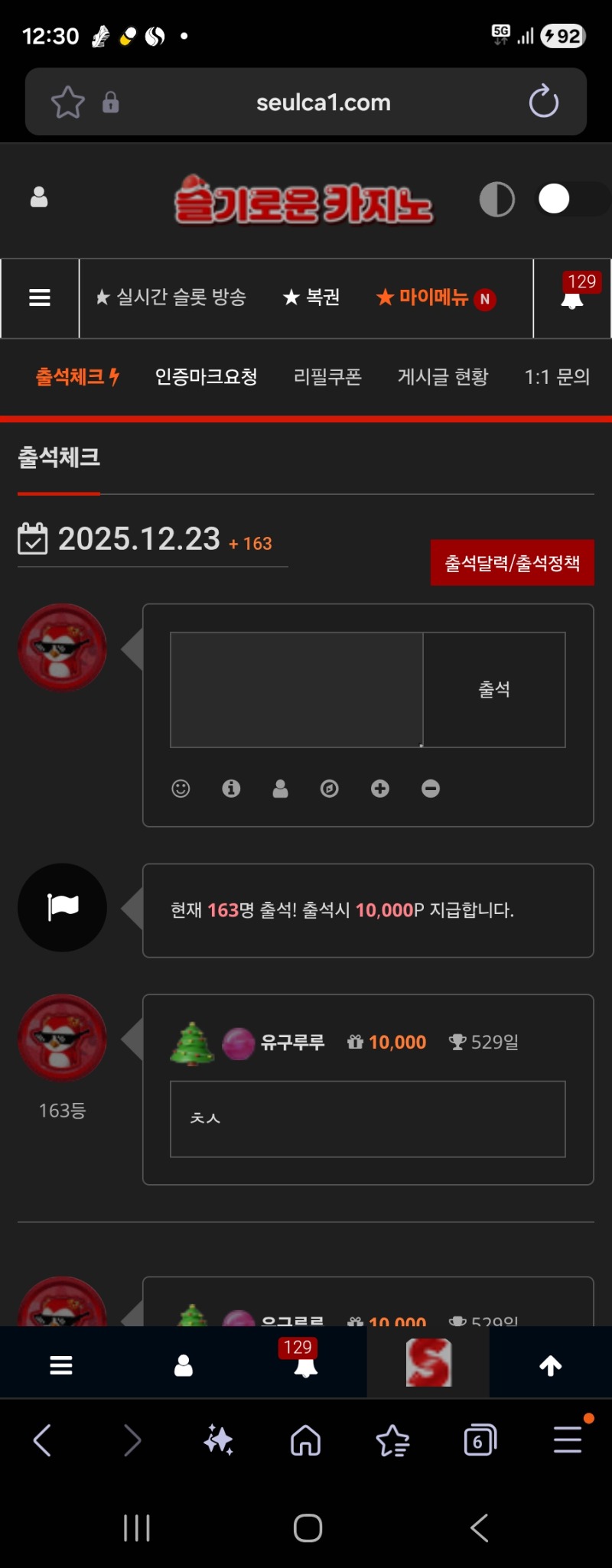Open 실시간 슬롯 방송

click(x=171, y=298)
